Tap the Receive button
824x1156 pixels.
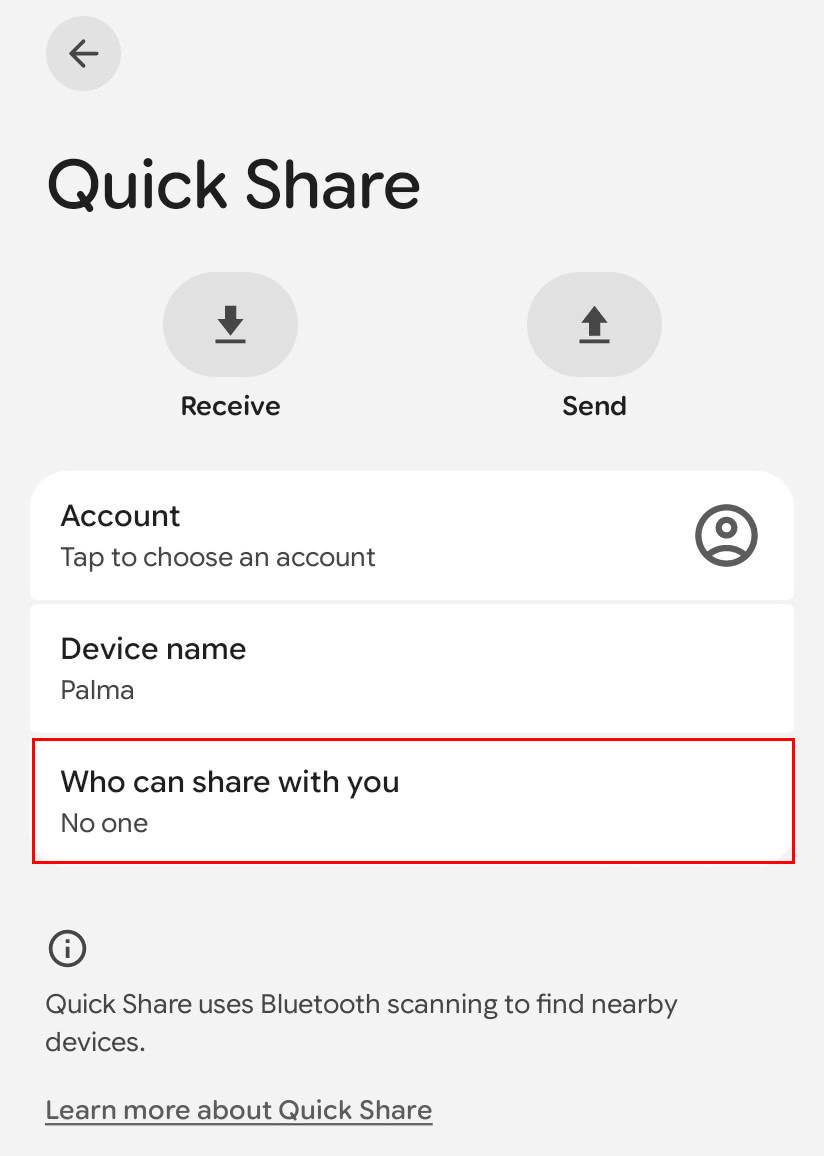(x=230, y=325)
